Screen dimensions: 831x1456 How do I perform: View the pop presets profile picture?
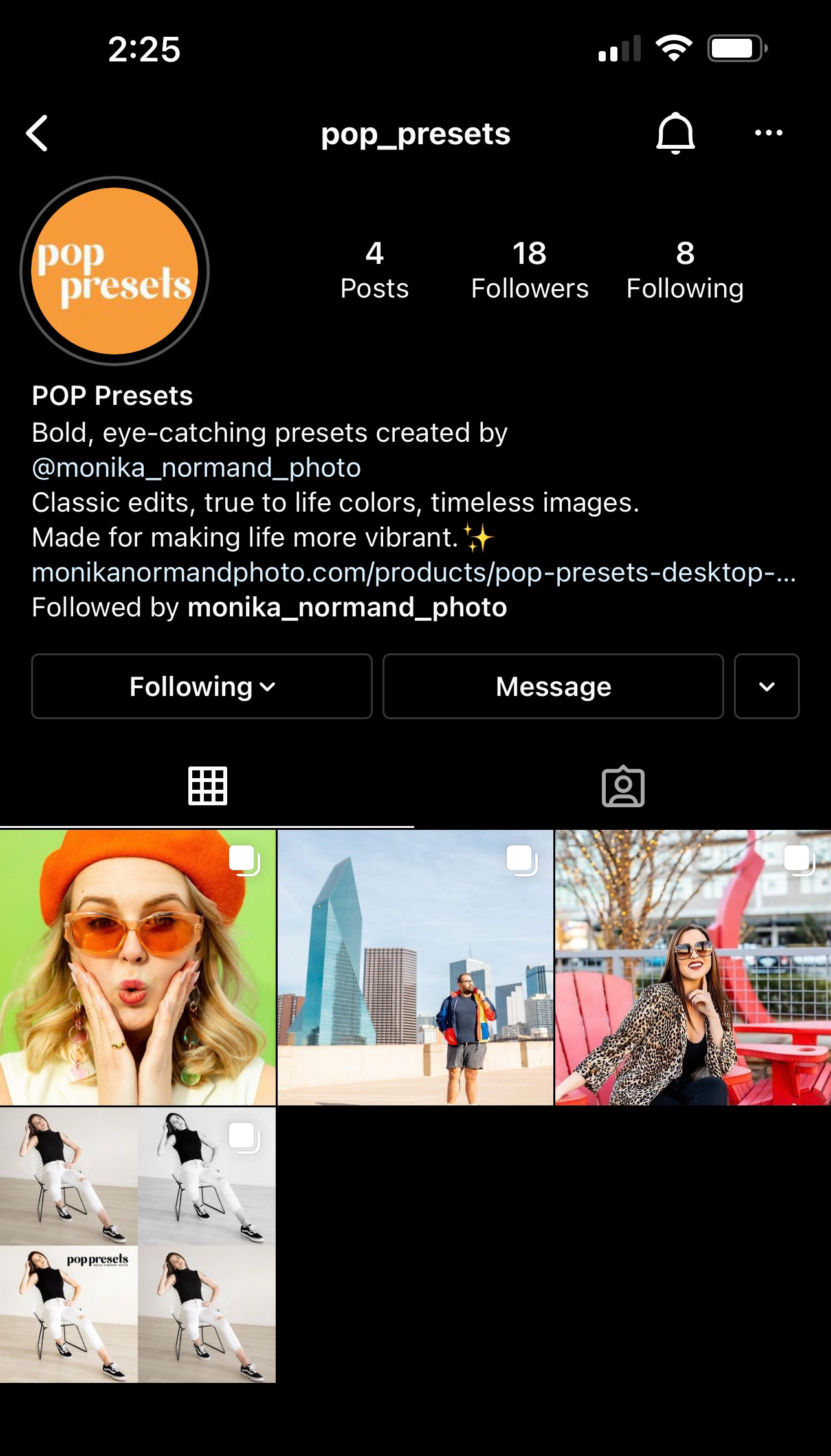[115, 271]
